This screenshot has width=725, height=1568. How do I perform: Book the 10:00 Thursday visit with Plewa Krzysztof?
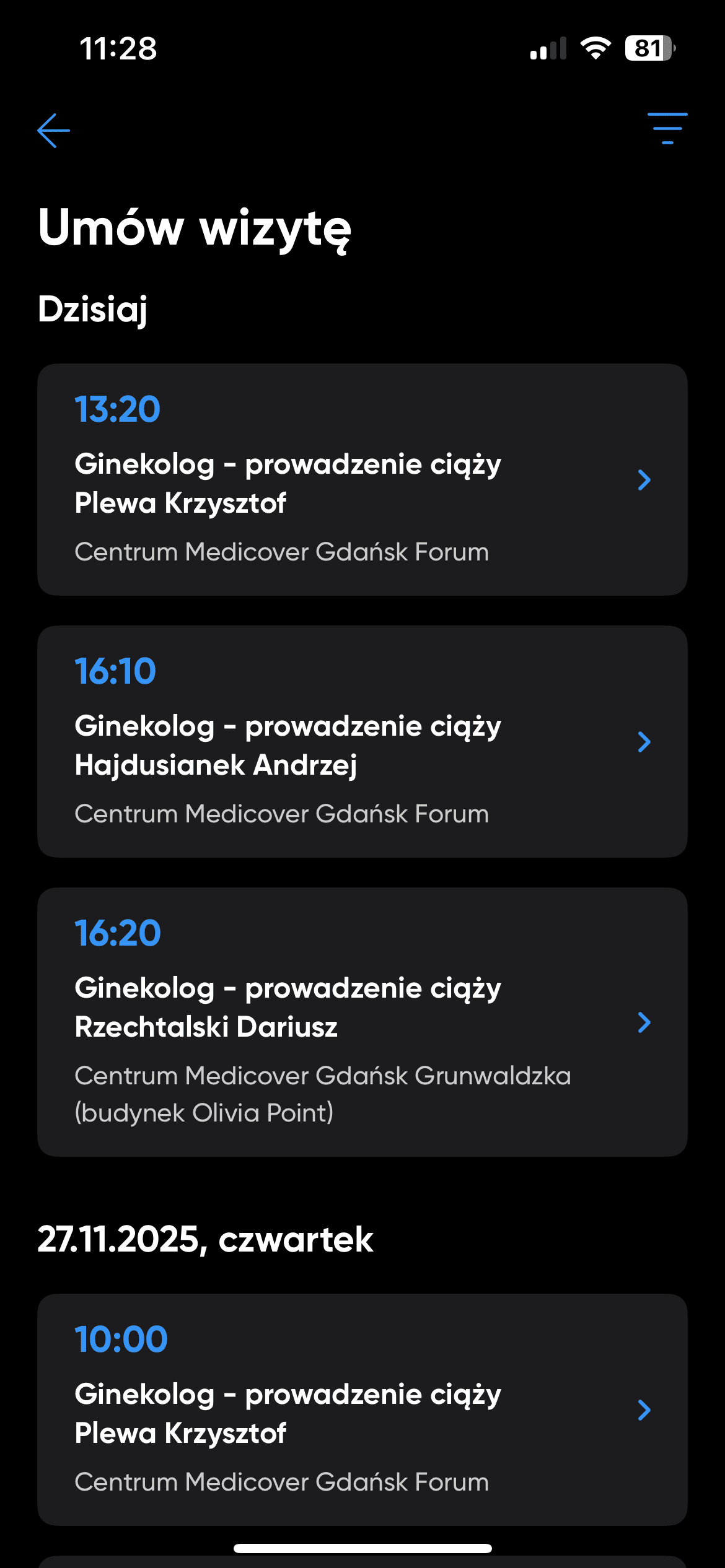click(x=362, y=1409)
